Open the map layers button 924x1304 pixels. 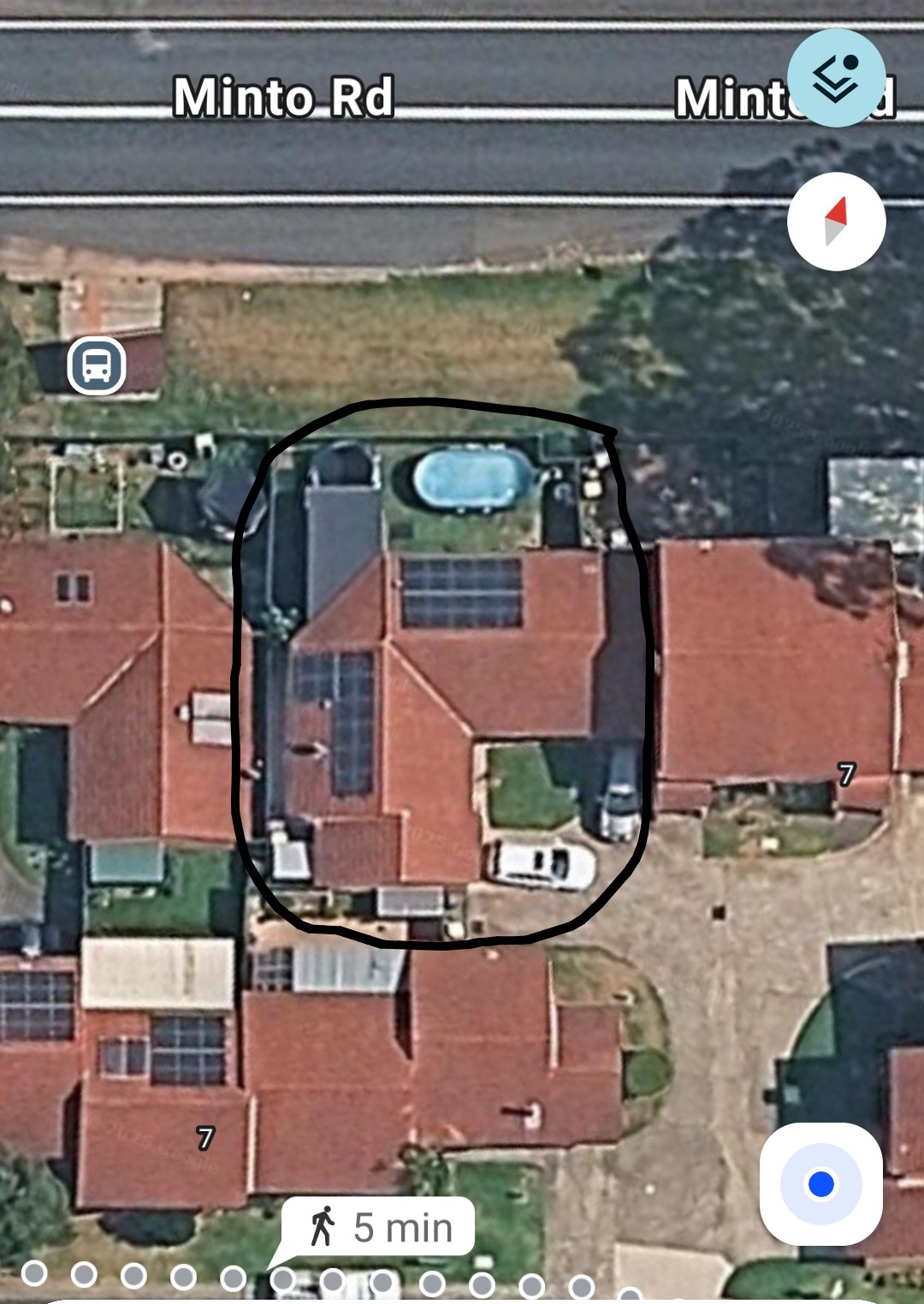(836, 78)
